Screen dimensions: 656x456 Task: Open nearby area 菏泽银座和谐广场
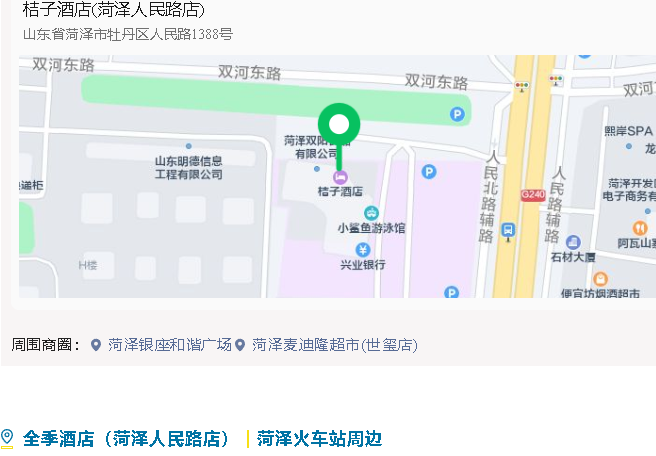click(169, 345)
